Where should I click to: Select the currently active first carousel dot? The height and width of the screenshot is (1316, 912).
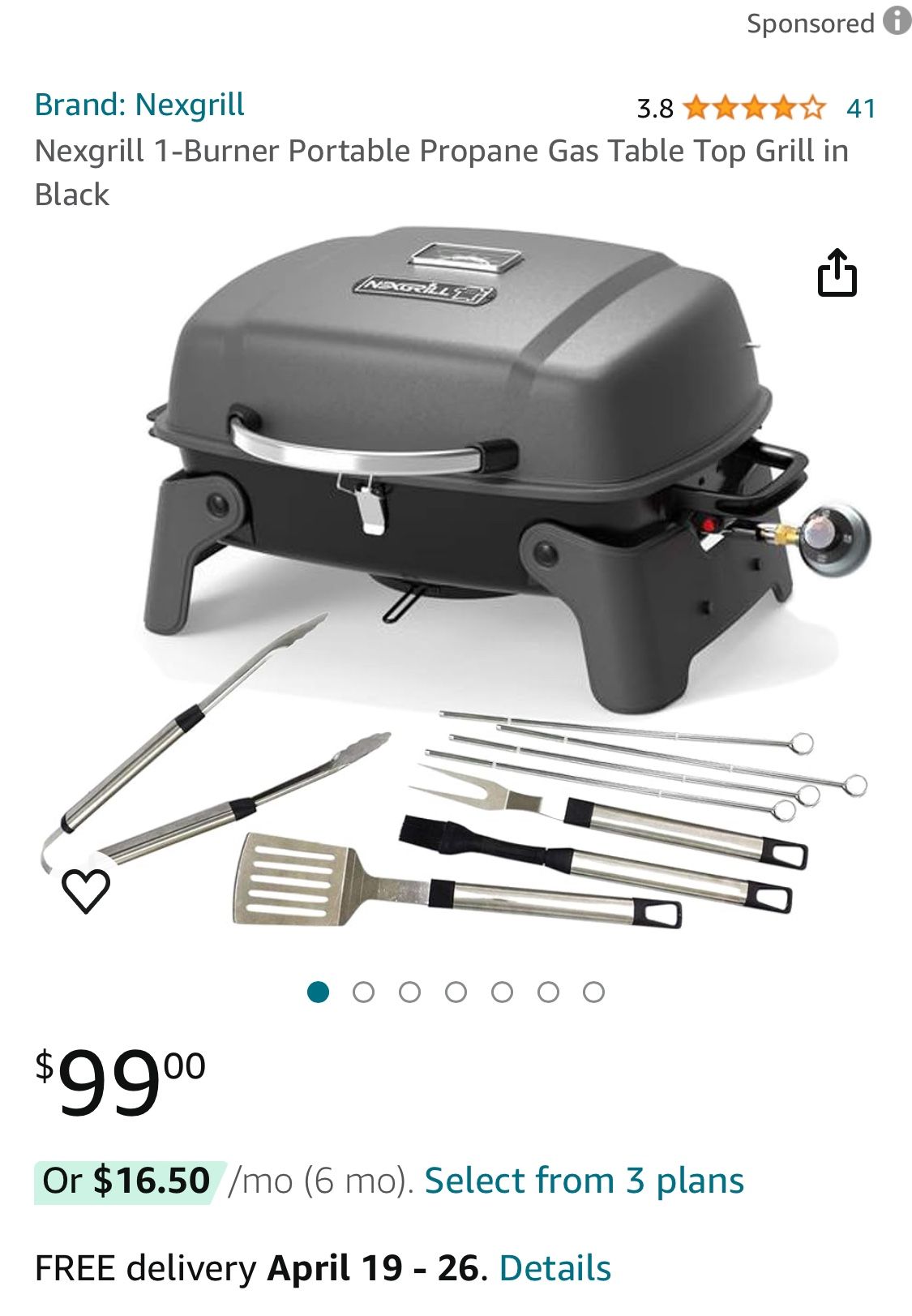pyautogui.click(x=319, y=991)
